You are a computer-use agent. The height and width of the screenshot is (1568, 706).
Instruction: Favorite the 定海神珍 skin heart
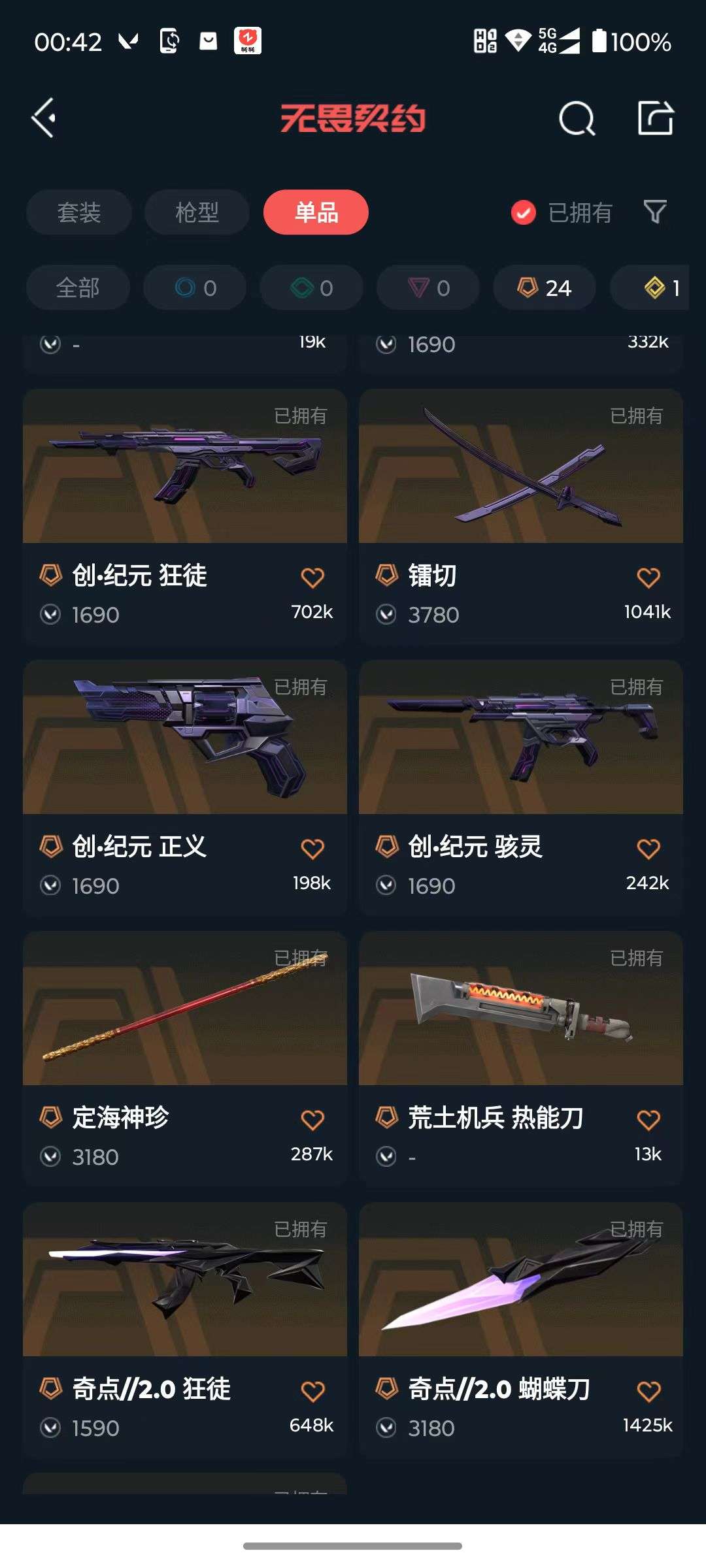pos(312,1119)
